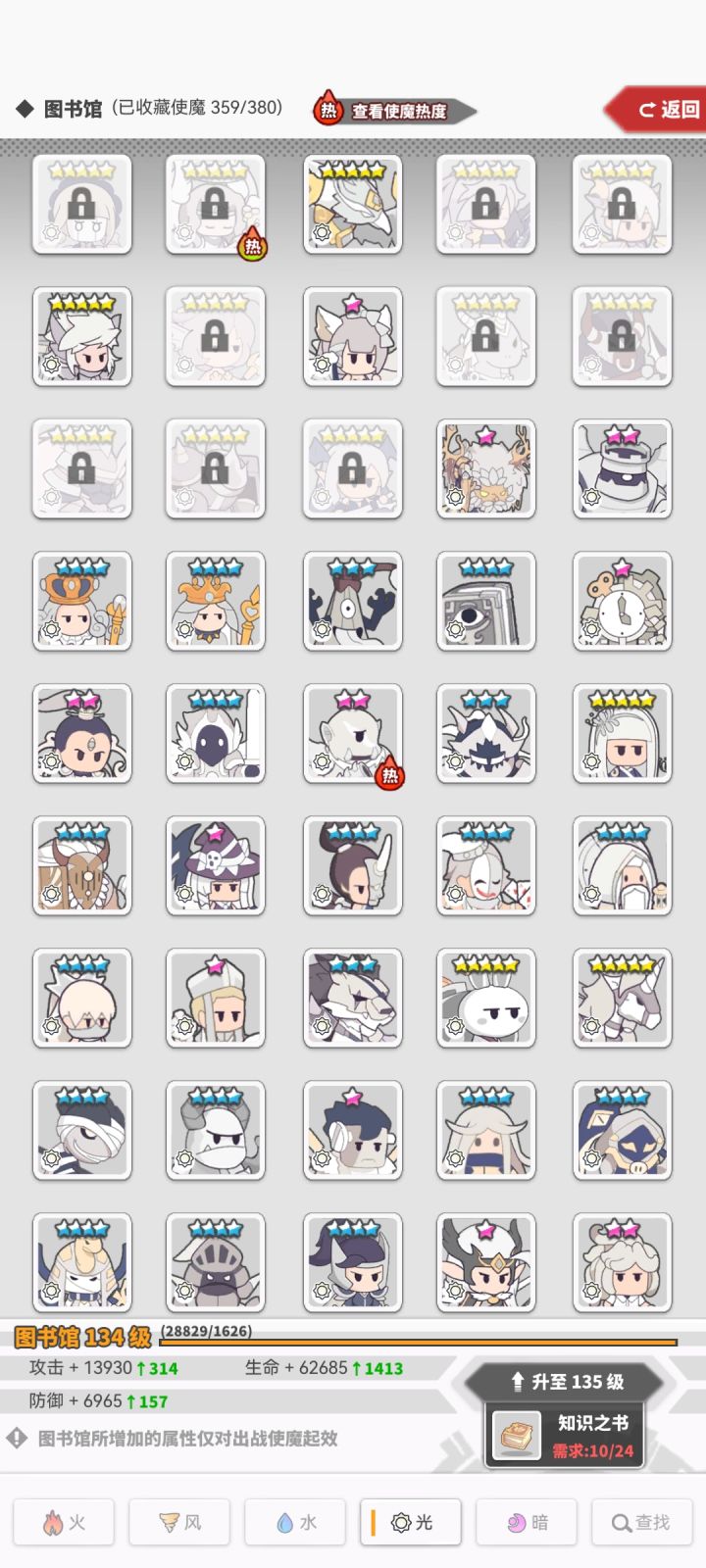706x1568 pixels.
Task: Switch to the 暗 dark element tab
Action: [x=526, y=1522]
